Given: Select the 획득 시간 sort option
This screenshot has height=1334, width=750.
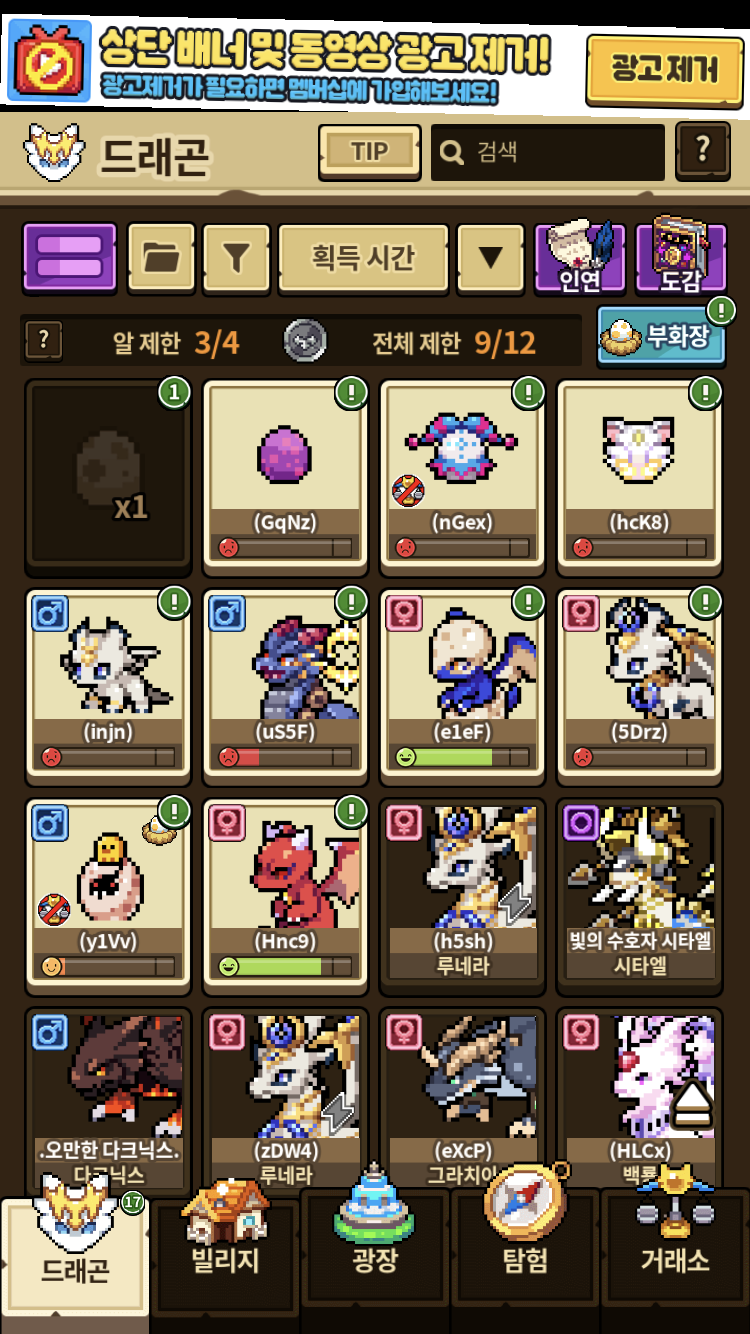Looking at the screenshot, I should pyautogui.click(x=362, y=257).
